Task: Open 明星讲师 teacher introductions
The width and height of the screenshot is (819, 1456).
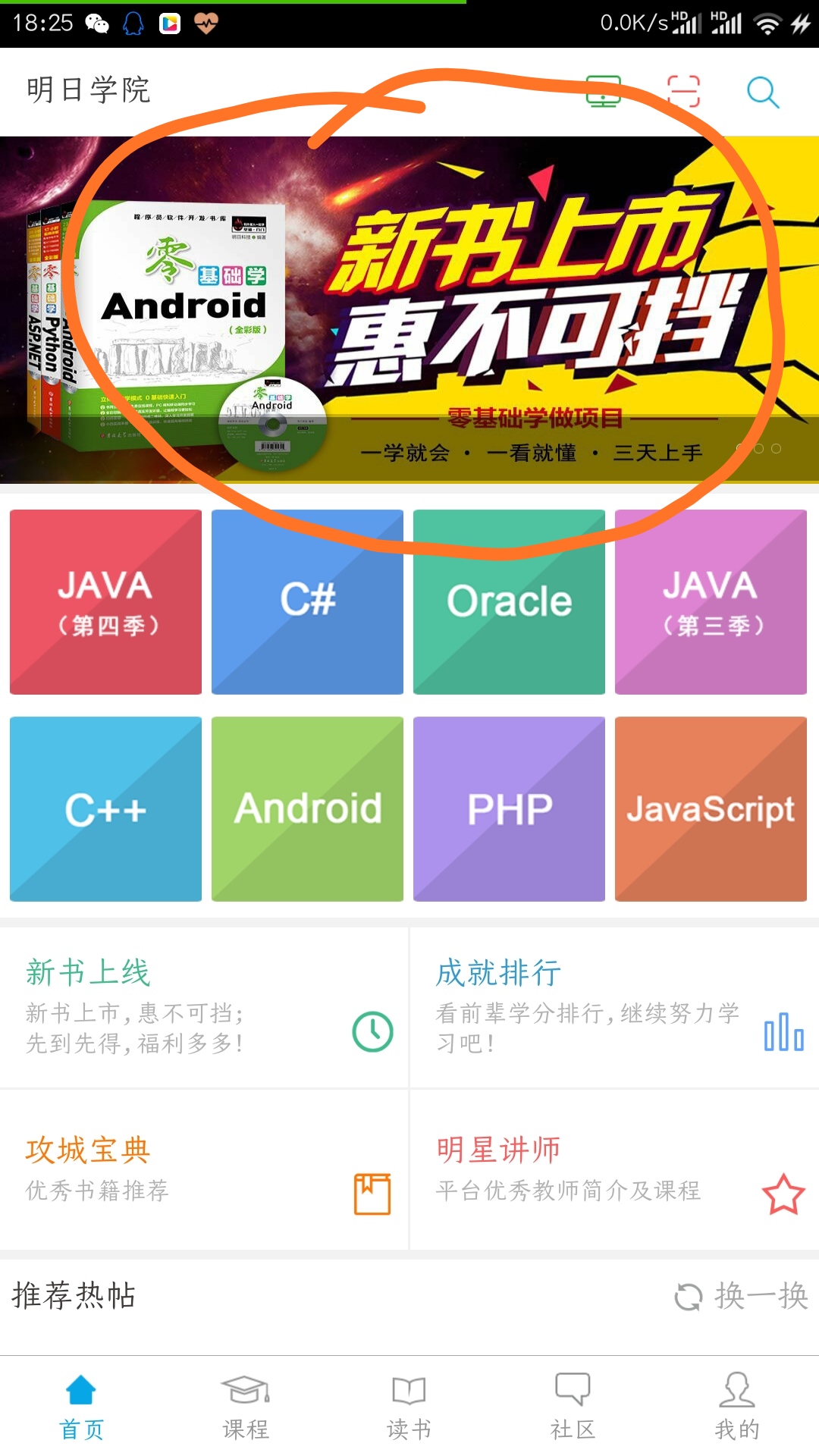Action: pyautogui.click(x=614, y=1170)
